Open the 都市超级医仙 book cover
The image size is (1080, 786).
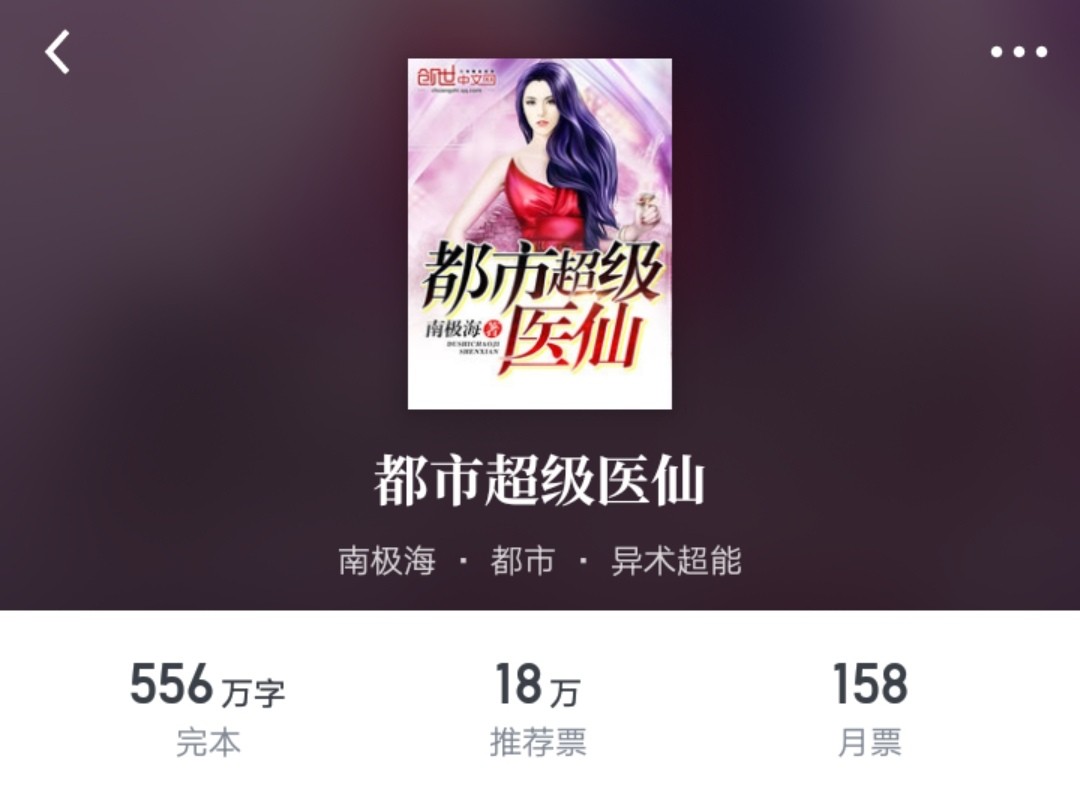pos(540,234)
